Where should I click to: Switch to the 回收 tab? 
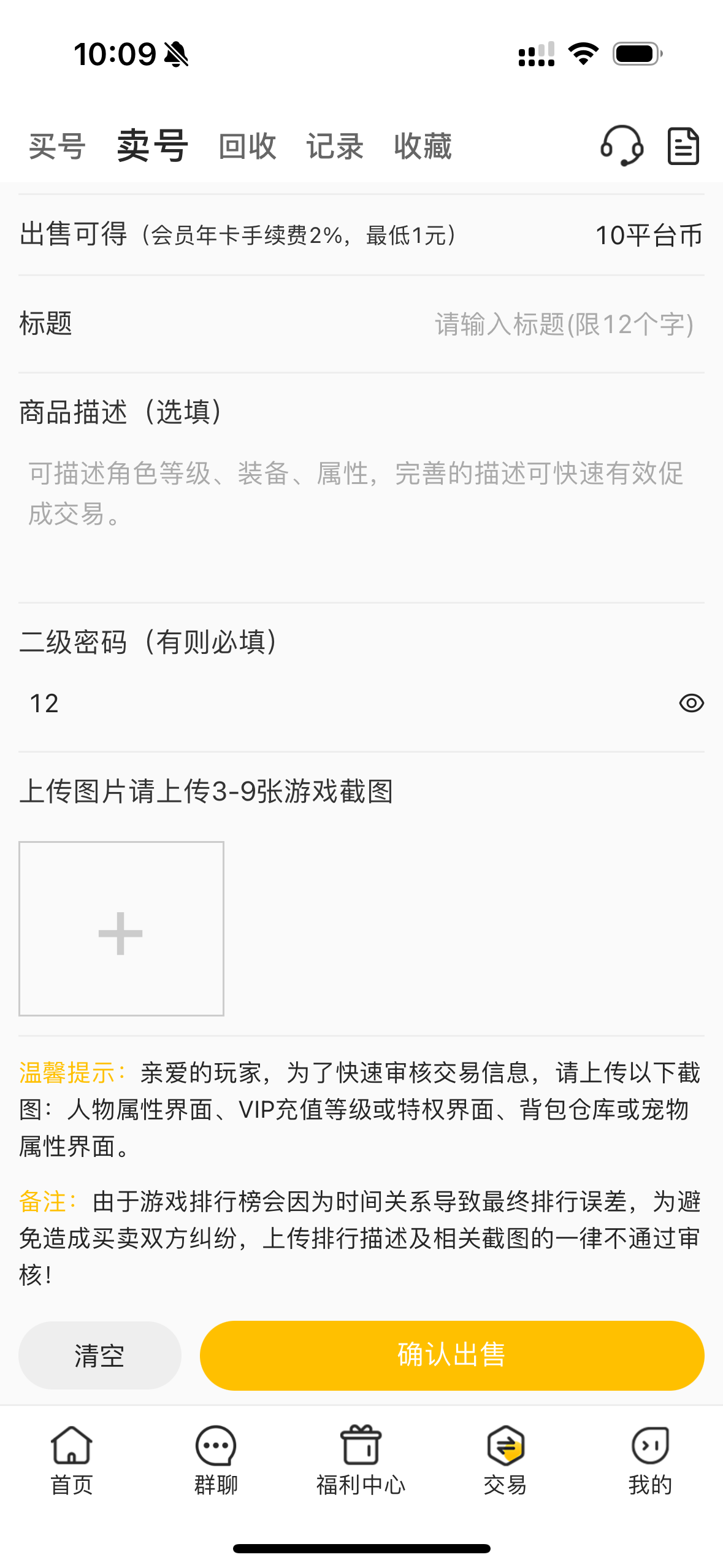(x=247, y=147)
